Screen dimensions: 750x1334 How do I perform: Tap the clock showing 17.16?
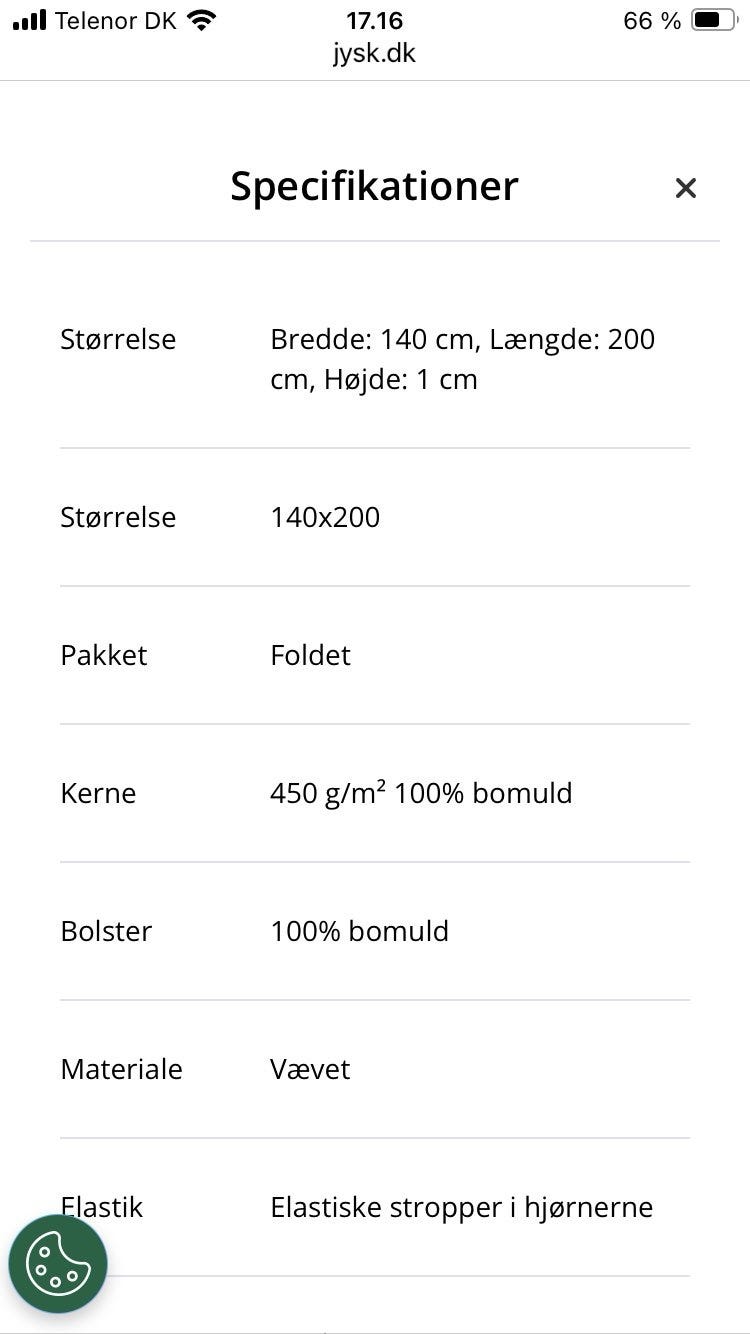pyautogui.click(x=374, y=20)
